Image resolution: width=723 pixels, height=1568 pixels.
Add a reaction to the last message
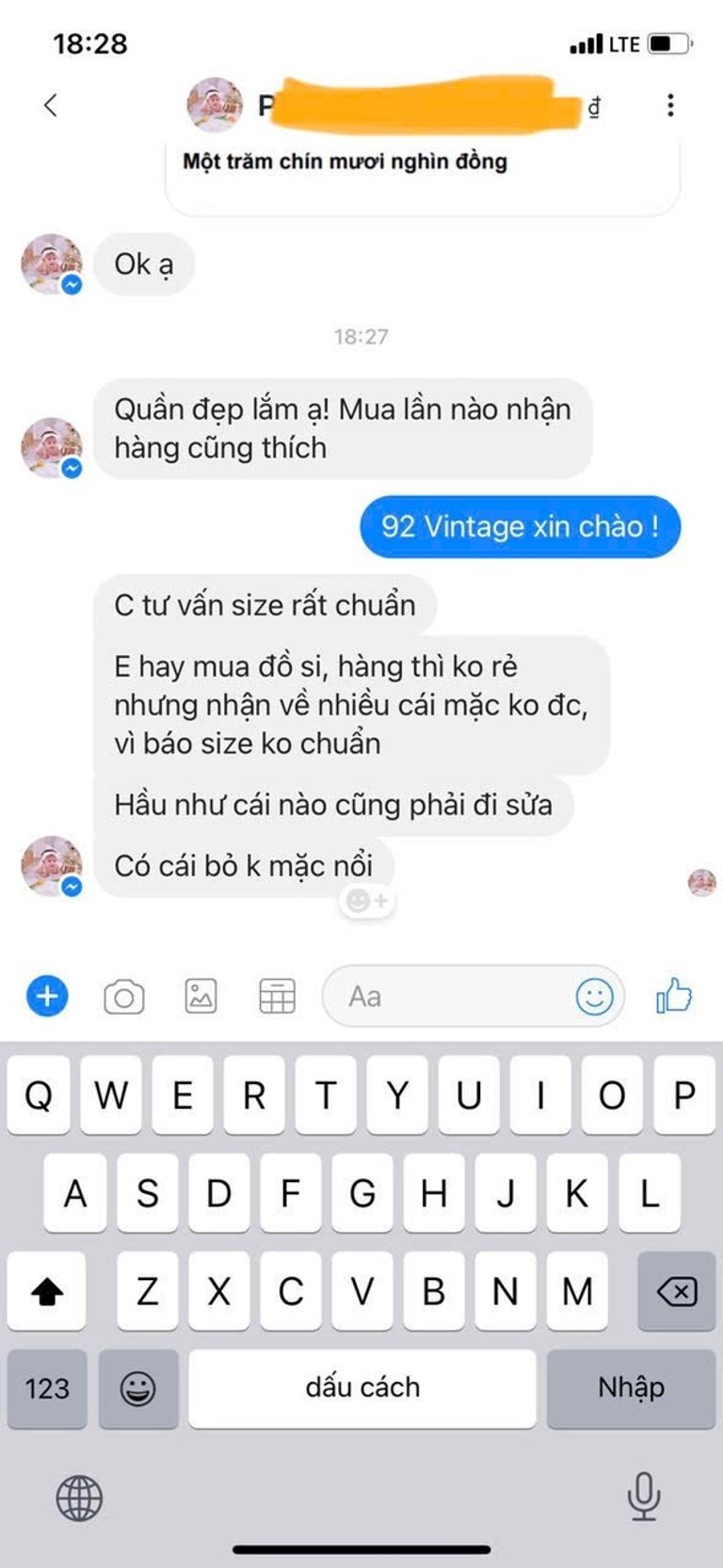point(366,901)
